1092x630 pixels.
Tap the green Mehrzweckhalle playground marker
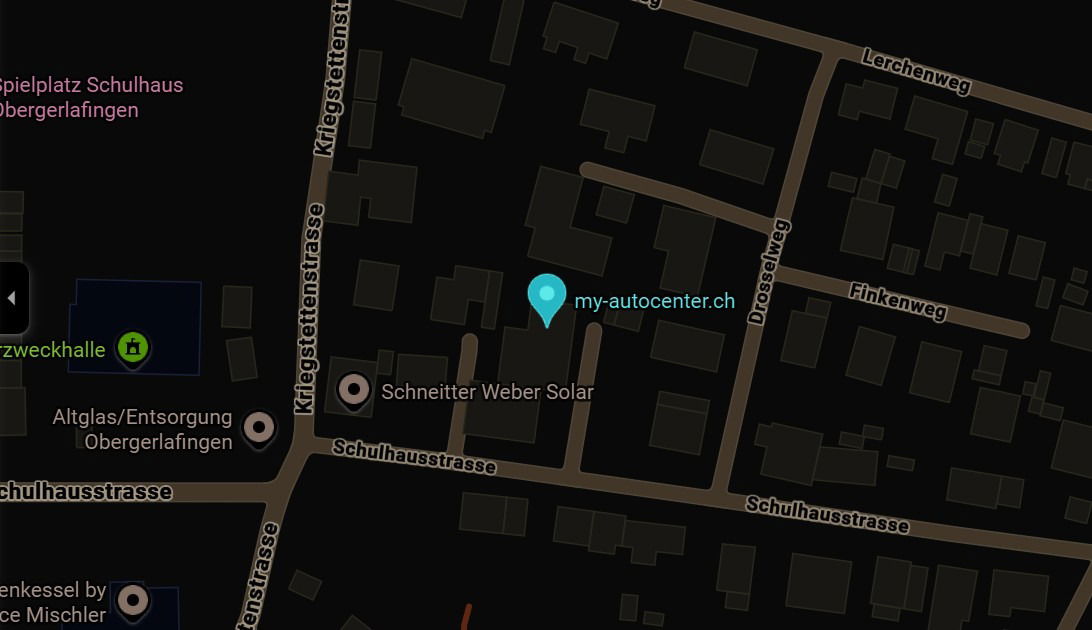click(132, 347)
